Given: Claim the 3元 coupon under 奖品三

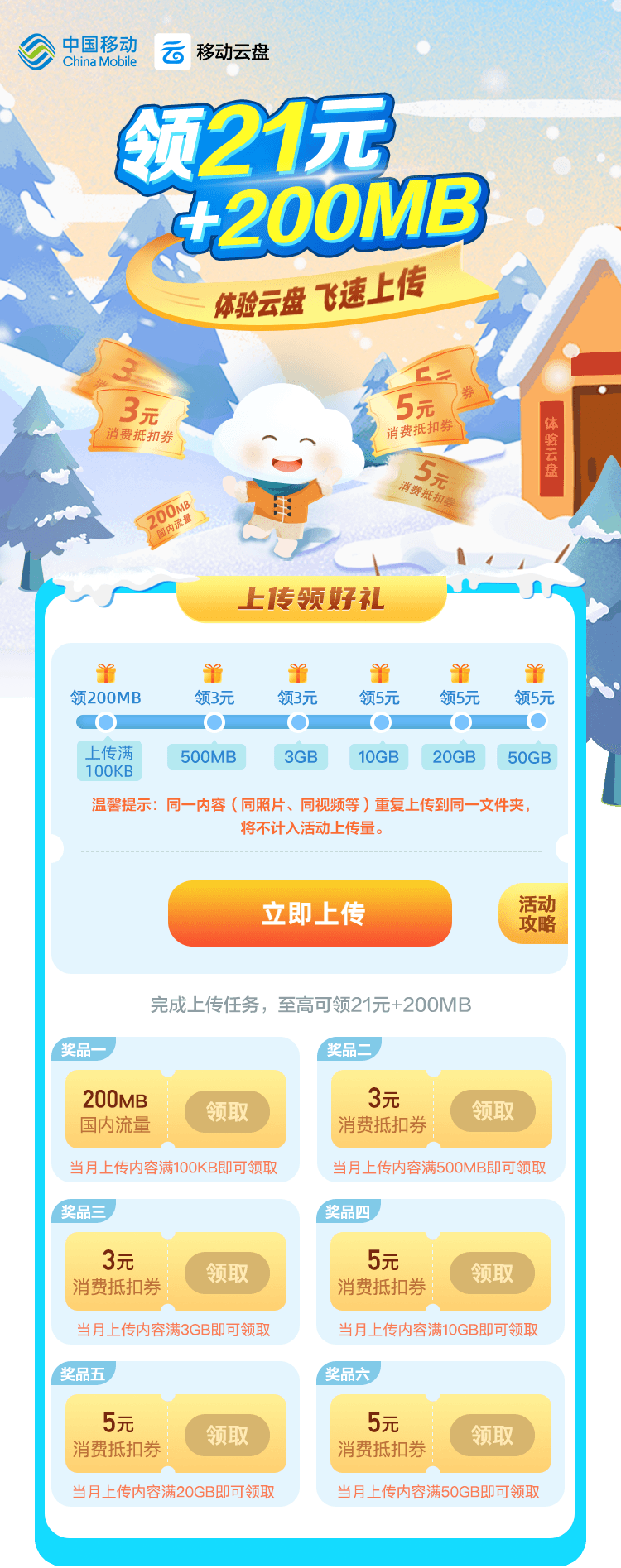Looking at the screenshot, I should pyautogui.click(x=227, y=1273).
